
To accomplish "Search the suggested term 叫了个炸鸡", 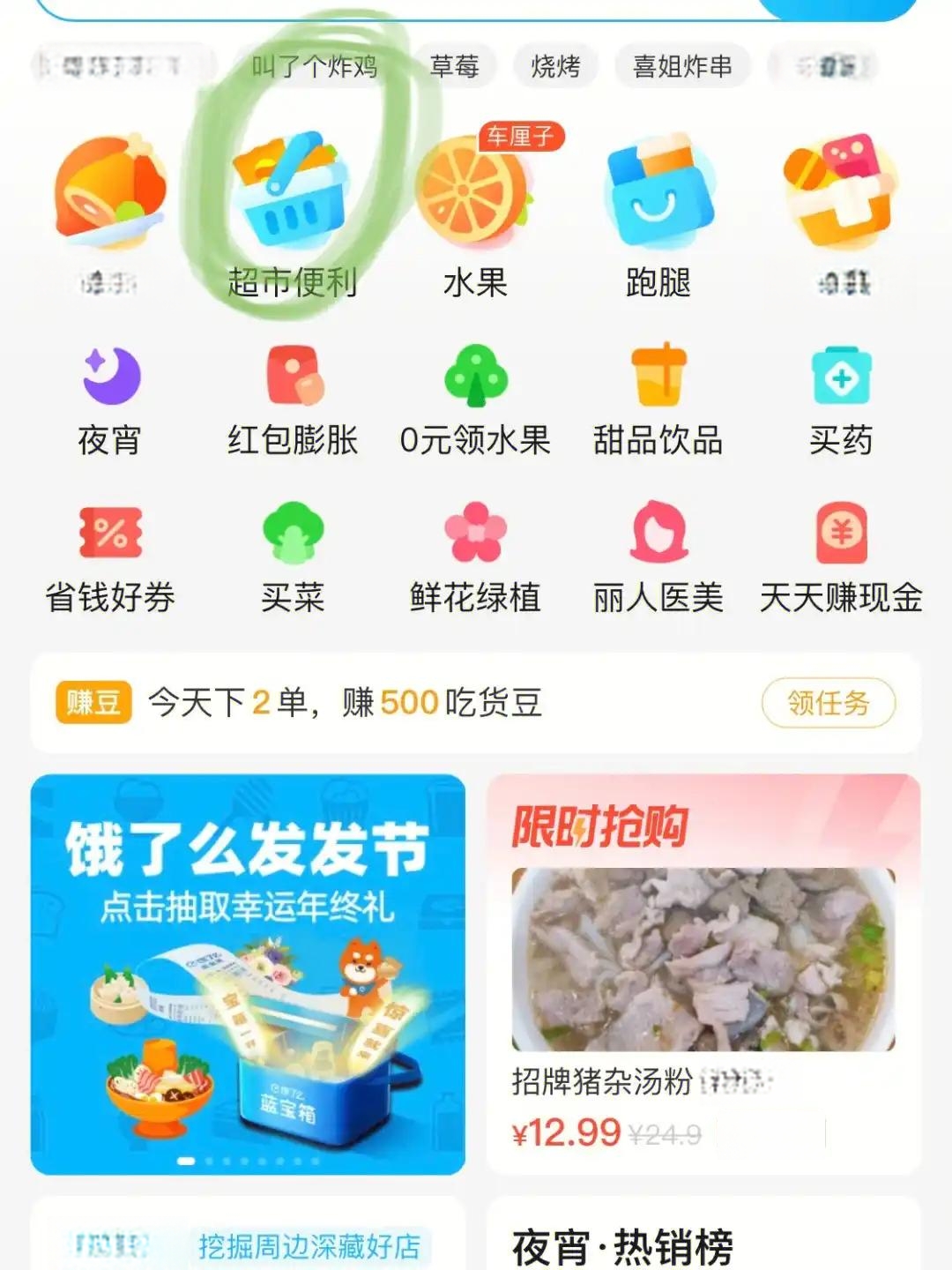I will tap(314, 66).
